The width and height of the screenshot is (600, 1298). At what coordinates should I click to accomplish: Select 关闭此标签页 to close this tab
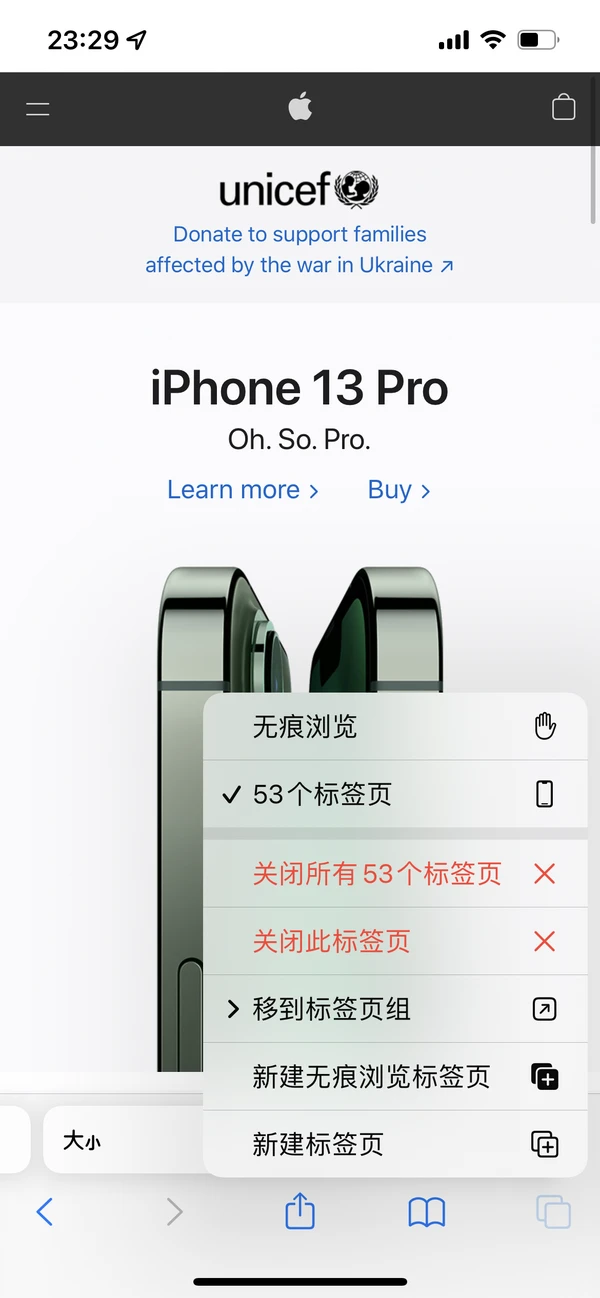pos(395,942)
